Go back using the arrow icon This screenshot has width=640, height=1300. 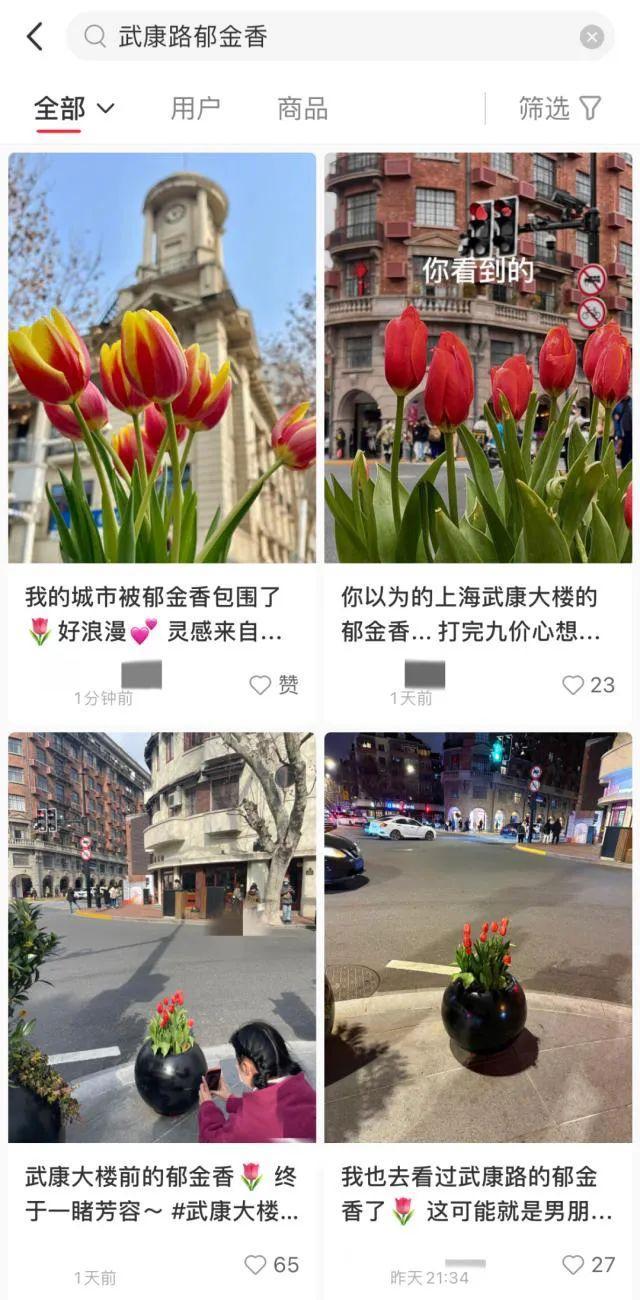[35, 37]
